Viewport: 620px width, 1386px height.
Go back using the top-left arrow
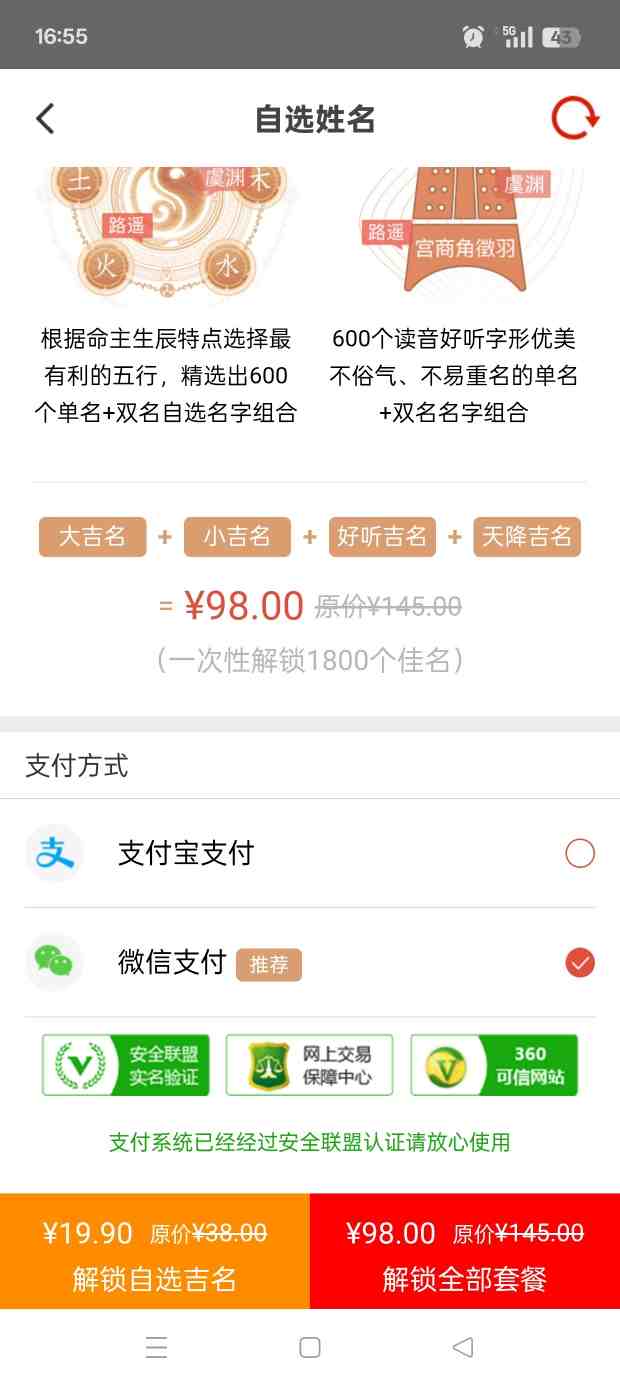[x=45, y=119]
